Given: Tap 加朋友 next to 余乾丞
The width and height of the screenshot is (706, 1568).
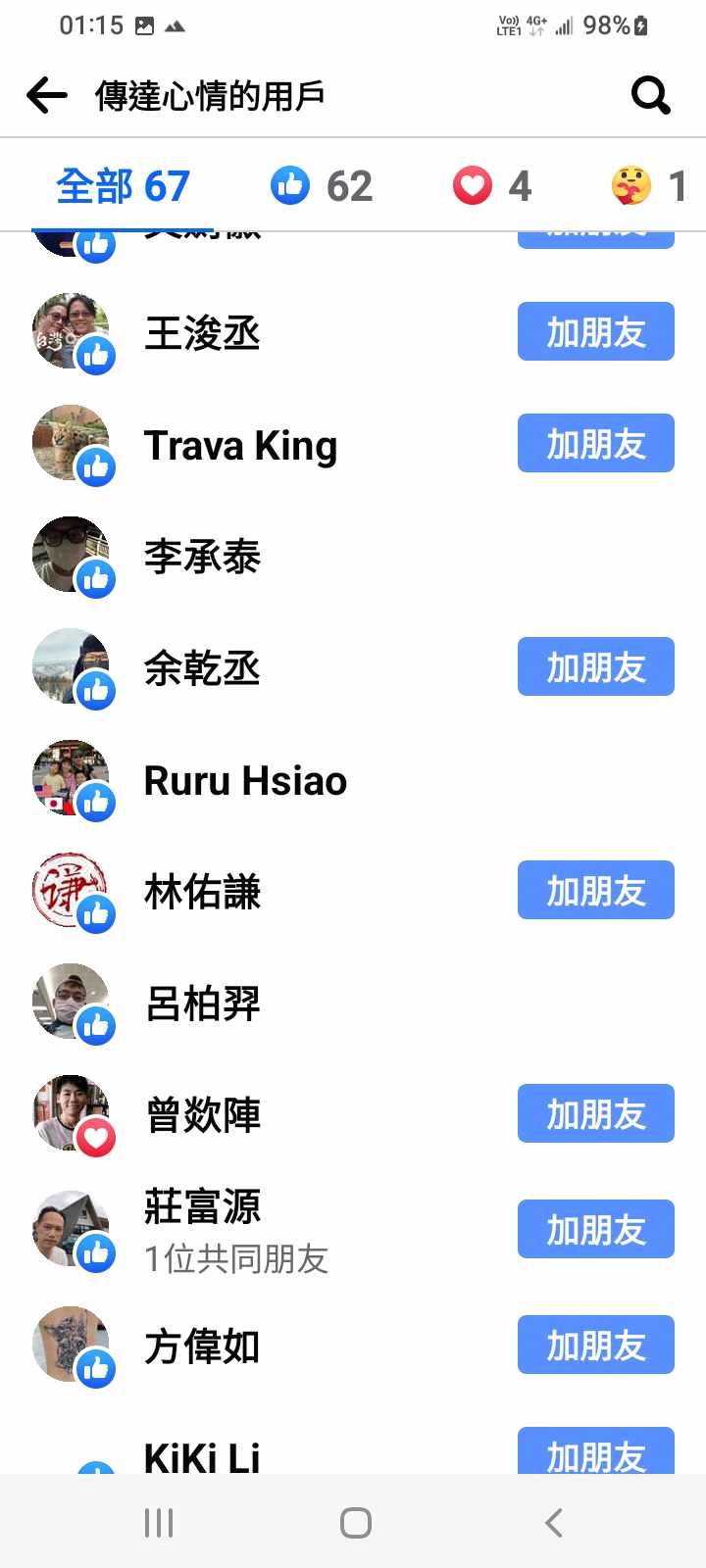Looking at the screenshot, I should pos(595,667).
